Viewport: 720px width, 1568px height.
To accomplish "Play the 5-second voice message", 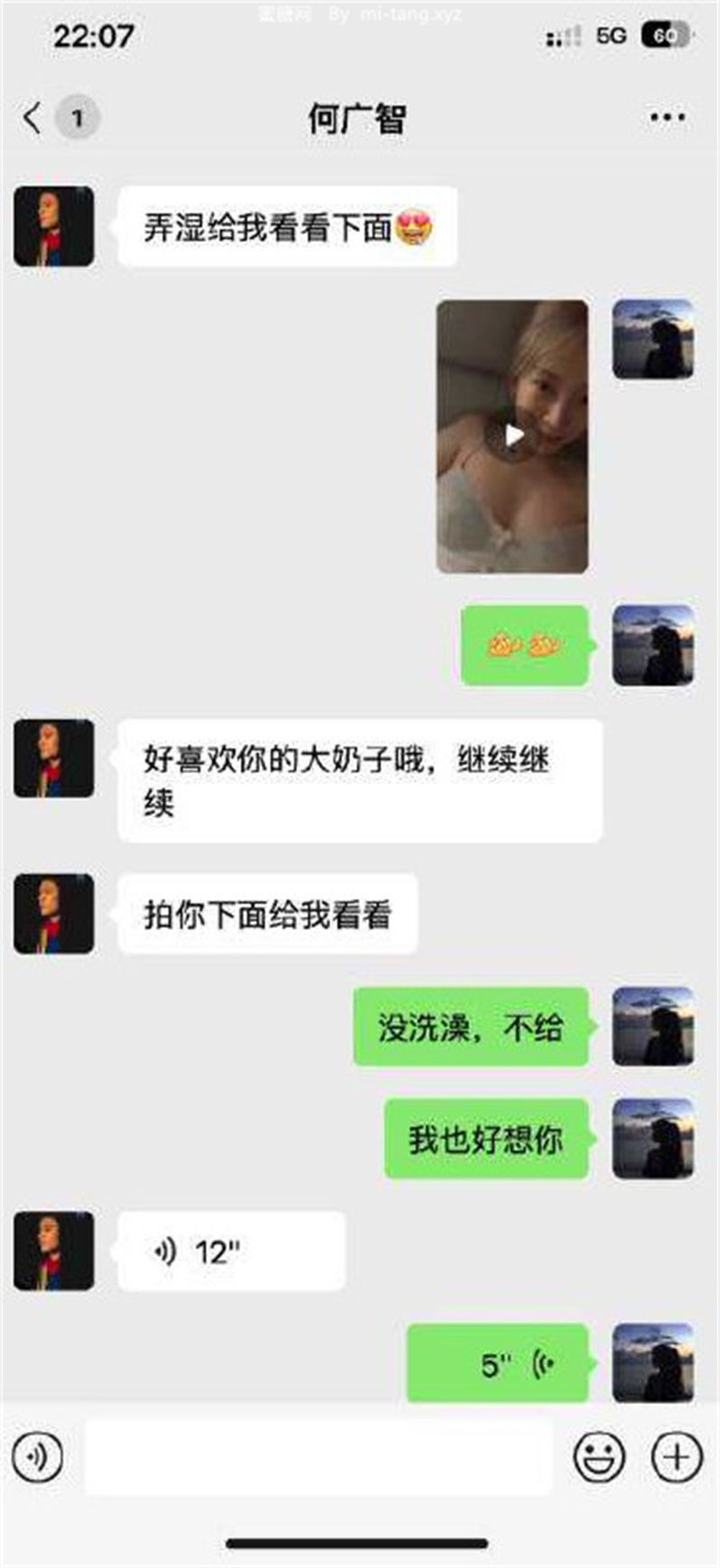I will 498,1363.
